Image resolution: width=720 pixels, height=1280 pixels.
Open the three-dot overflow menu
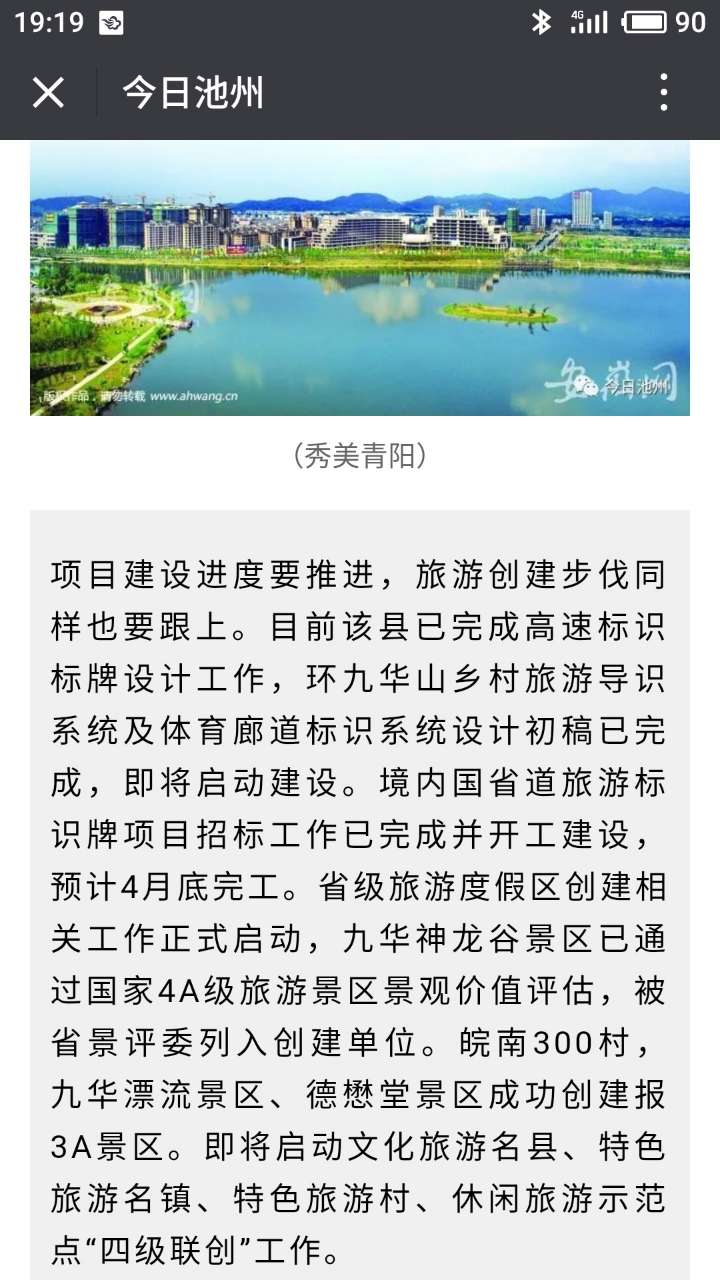pyautogui.click(x=663, y=93)
